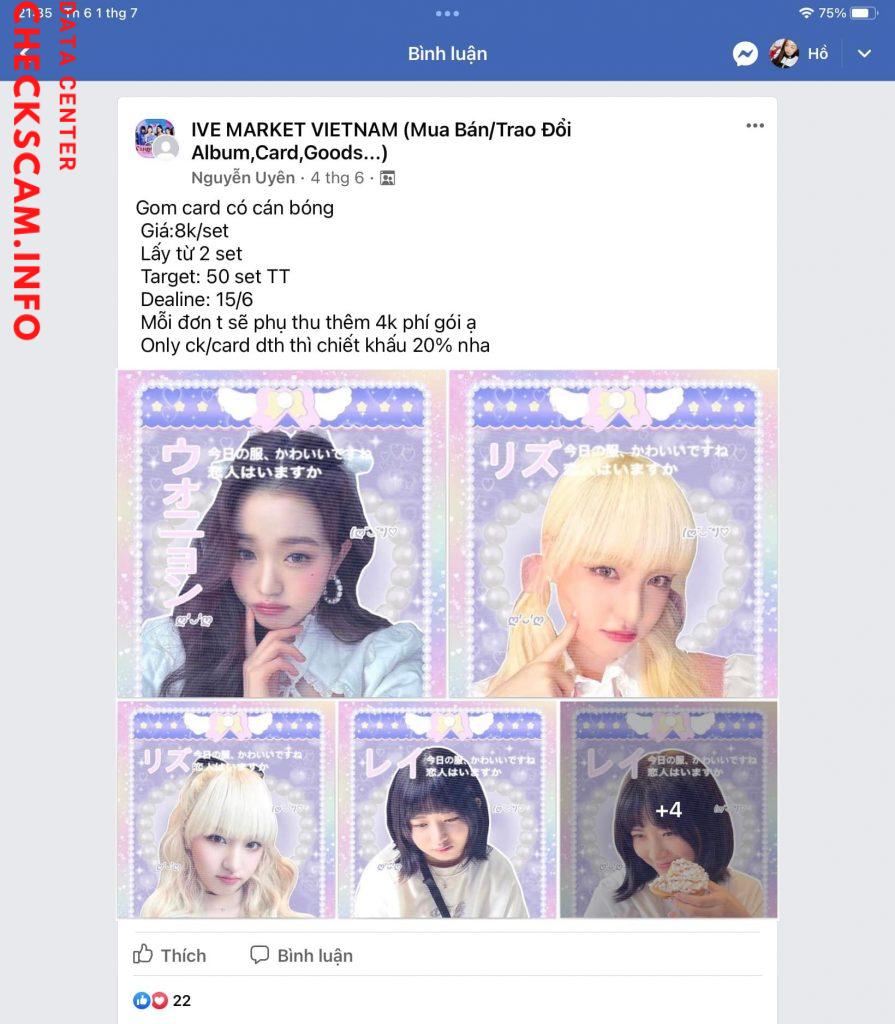This screenshot has width=895, height=1024.
Task: Open Messenger from the top bar
Action: tap(745, 54)
